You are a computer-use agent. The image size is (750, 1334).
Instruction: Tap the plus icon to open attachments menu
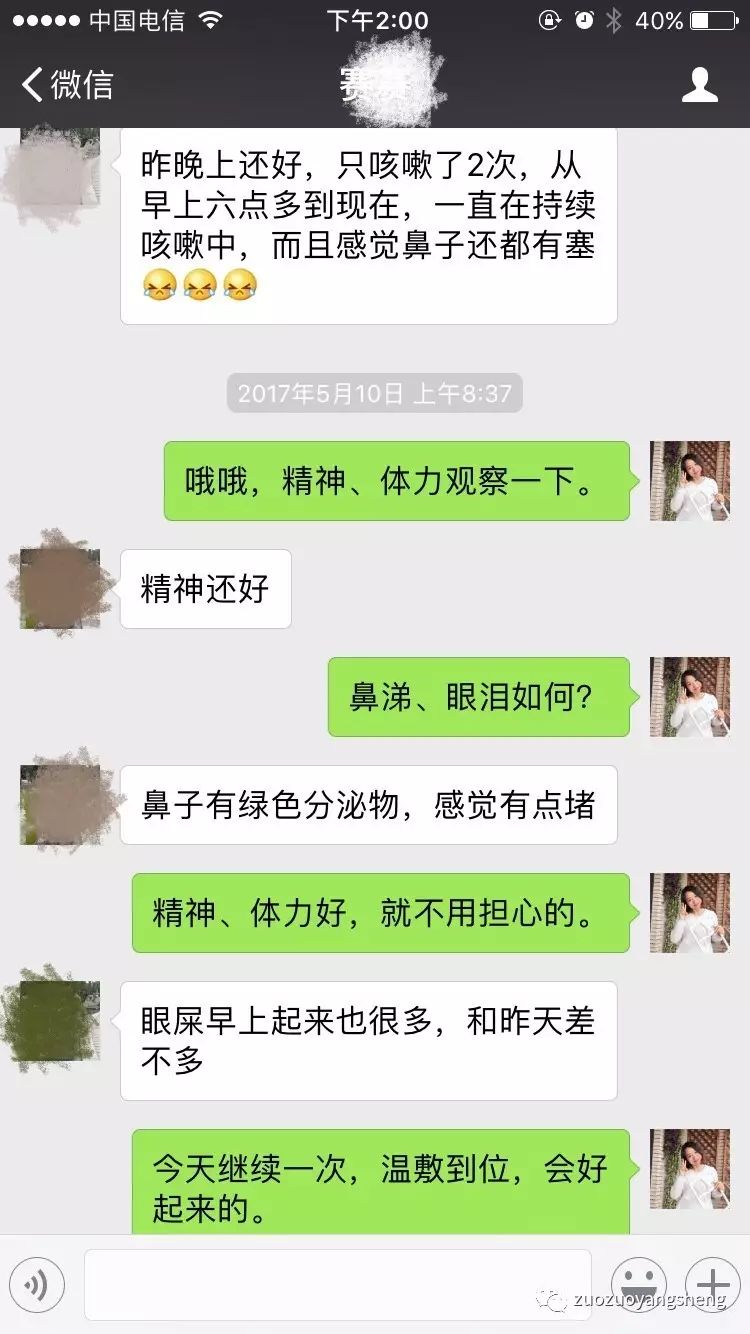(712, 1284)
